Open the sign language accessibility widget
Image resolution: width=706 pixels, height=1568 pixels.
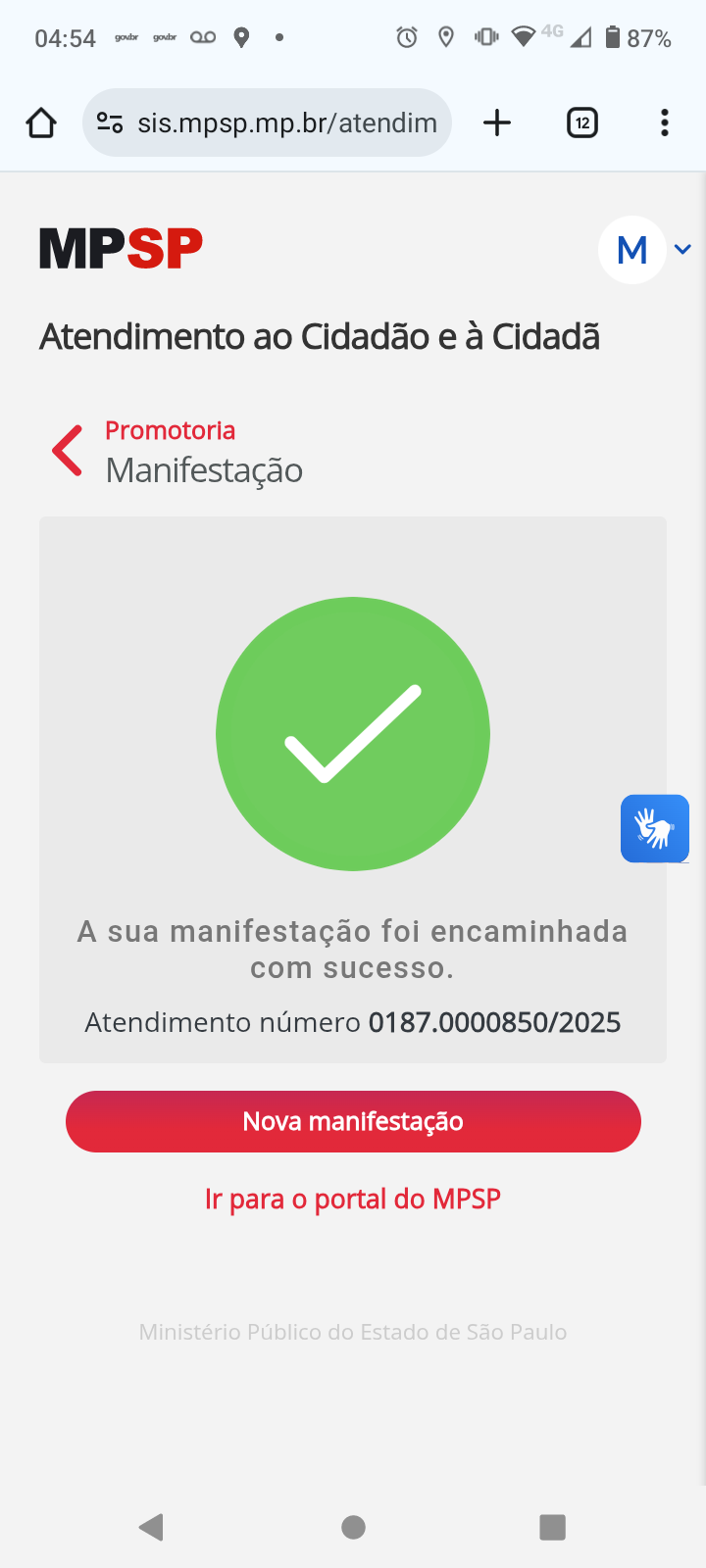tap(654, 828)
